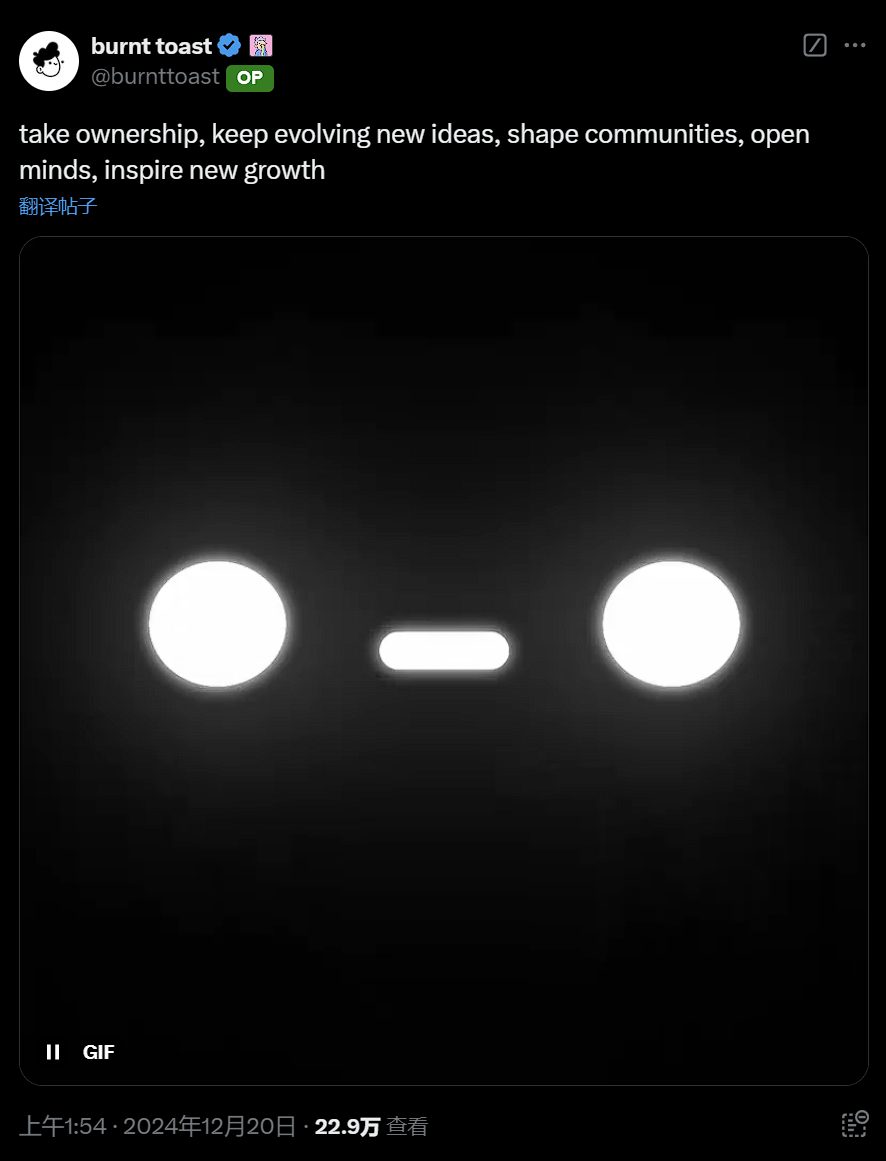Open the @burnttoast handle link
This screenshot has width=886, height=1161.
(x=155, y=77)
